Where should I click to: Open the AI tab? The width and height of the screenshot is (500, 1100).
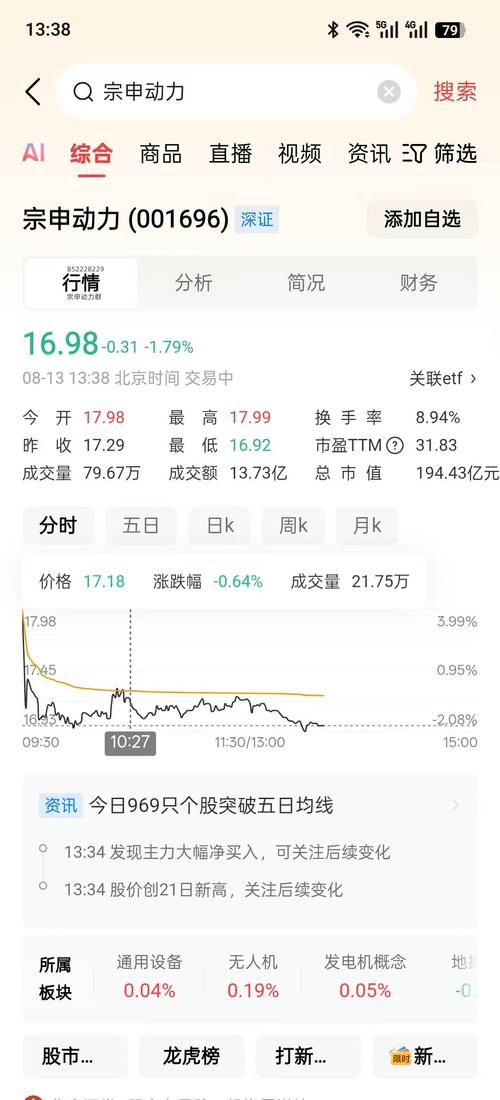click(34, 153)
